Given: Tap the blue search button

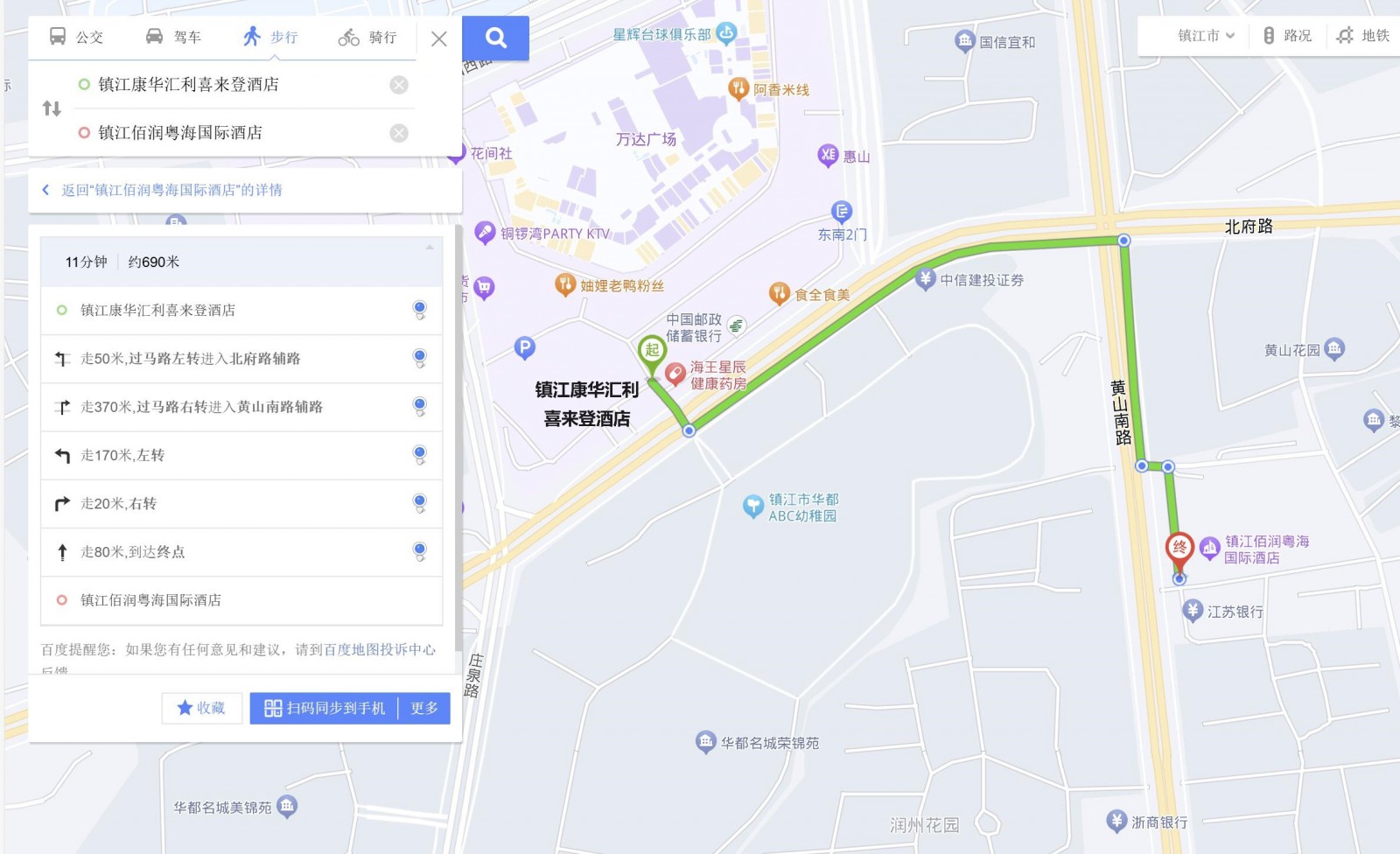Looking at the screenshot, I should tap(496, 38).
